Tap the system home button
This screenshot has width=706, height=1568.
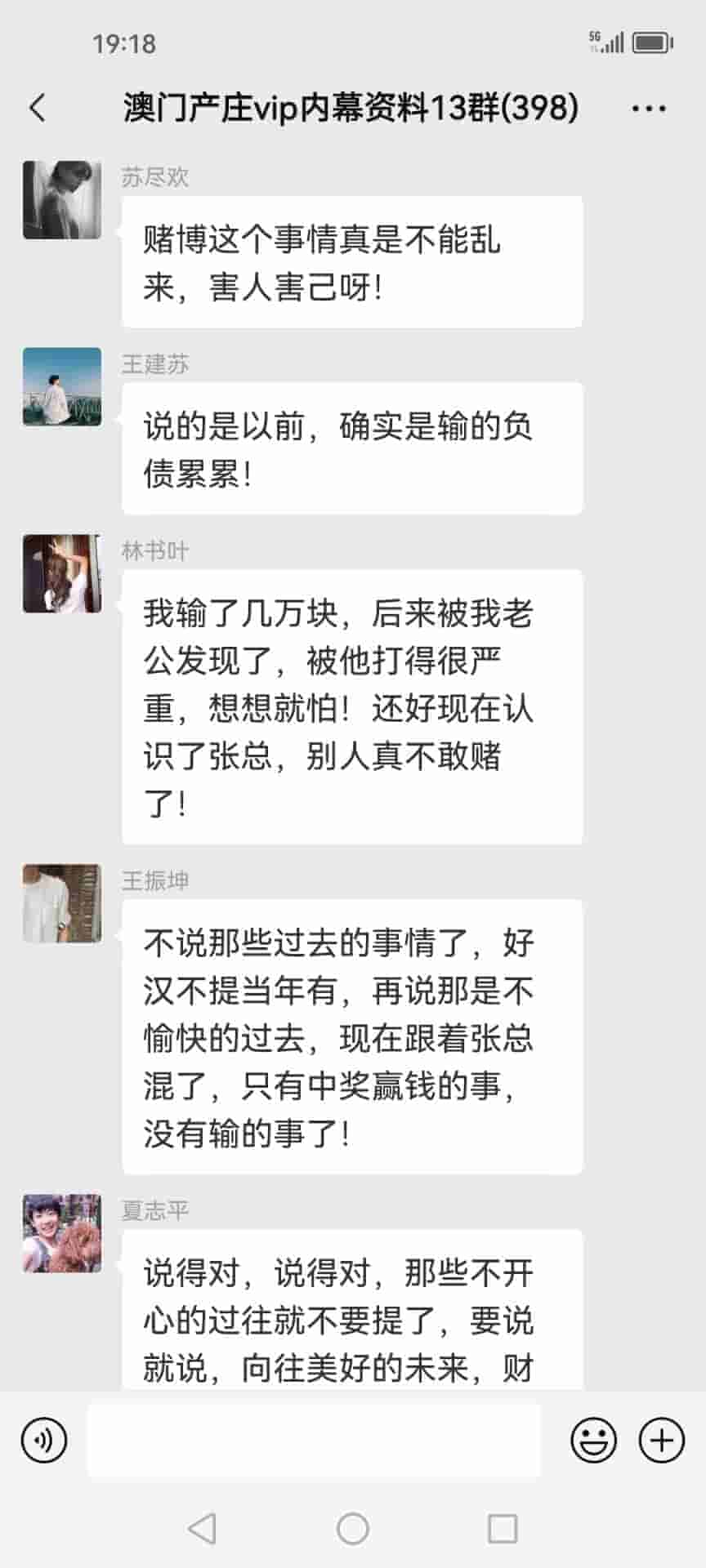click(353, 1528)
